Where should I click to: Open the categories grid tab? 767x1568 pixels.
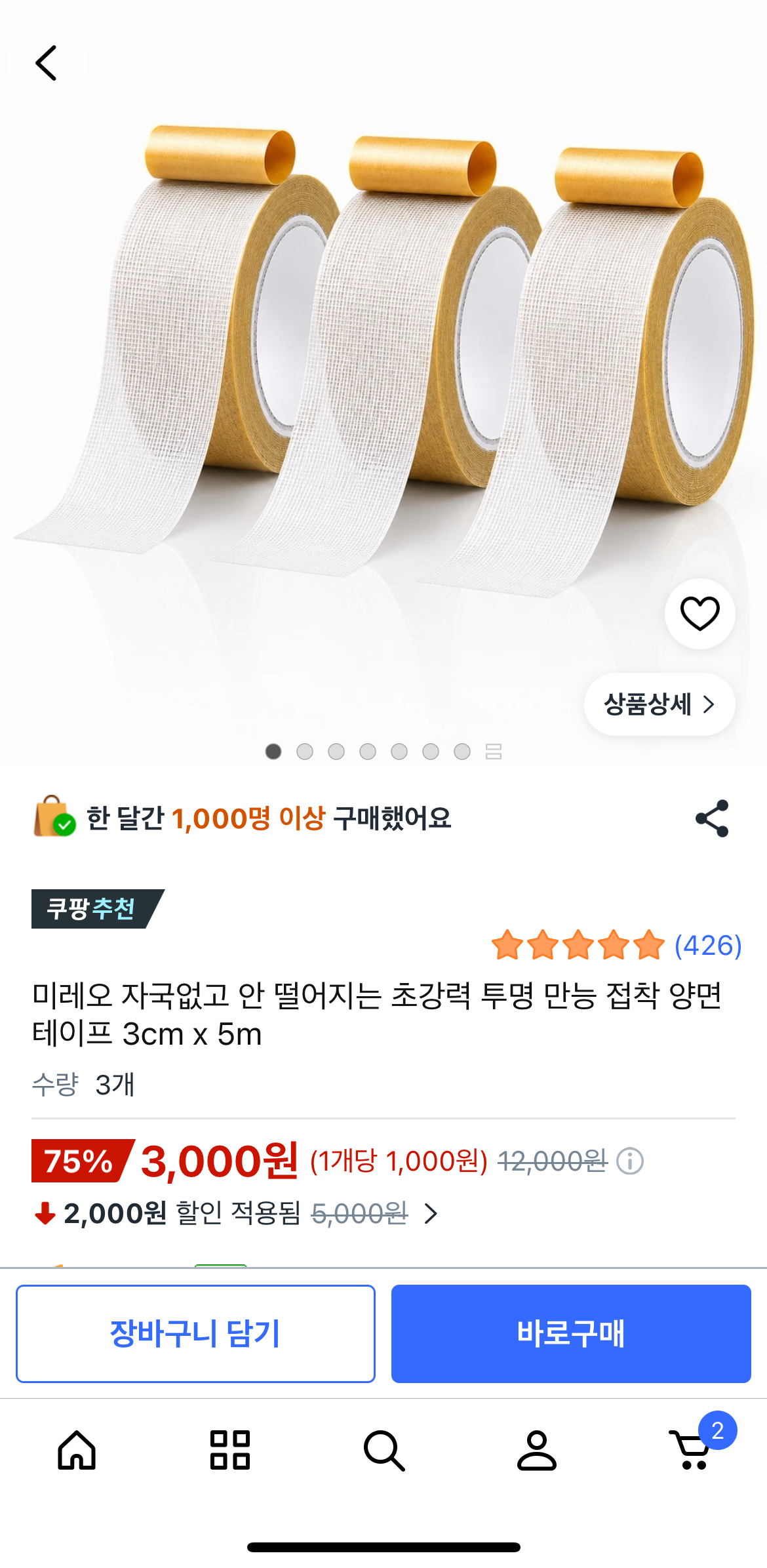pyautogui.click(x=230, y=1450)
